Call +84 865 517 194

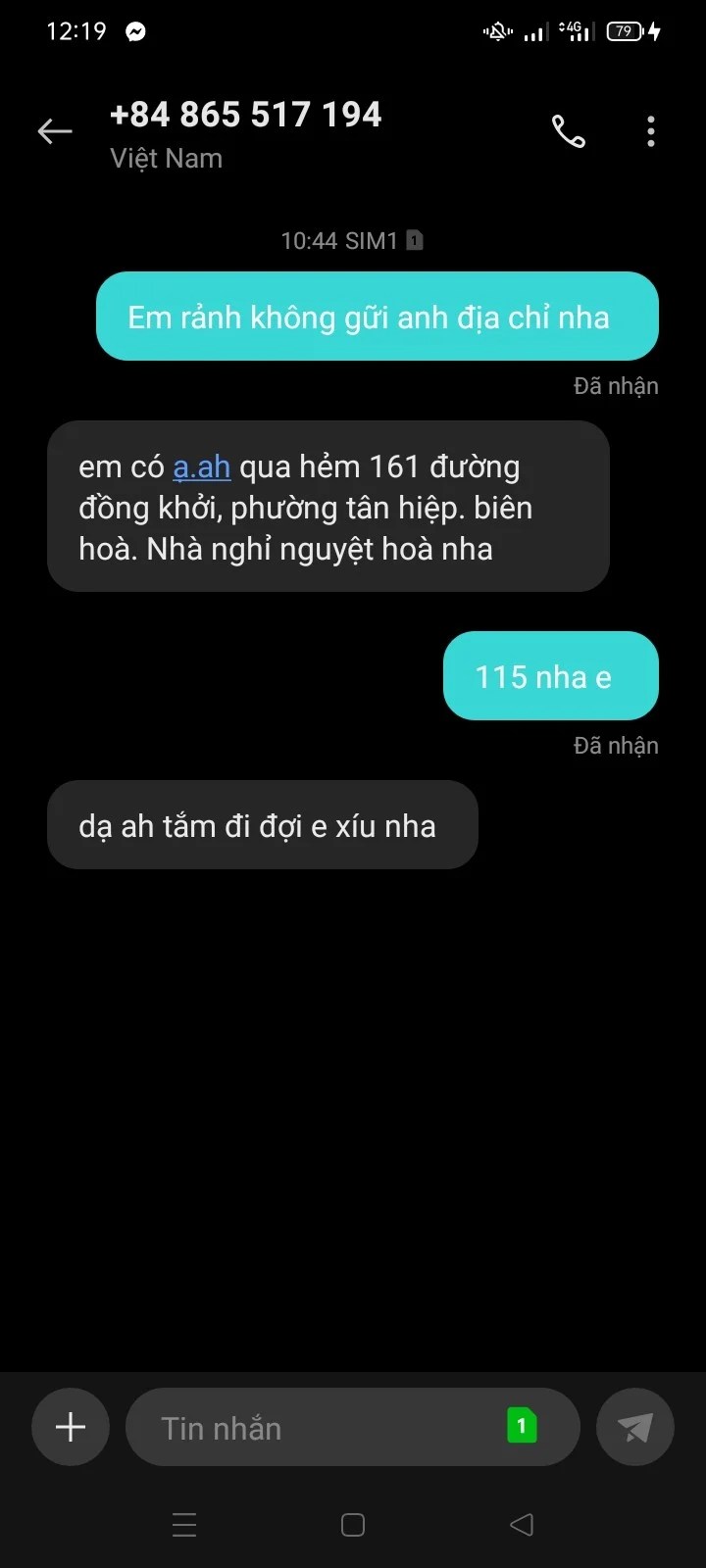(x=568, y=131)
